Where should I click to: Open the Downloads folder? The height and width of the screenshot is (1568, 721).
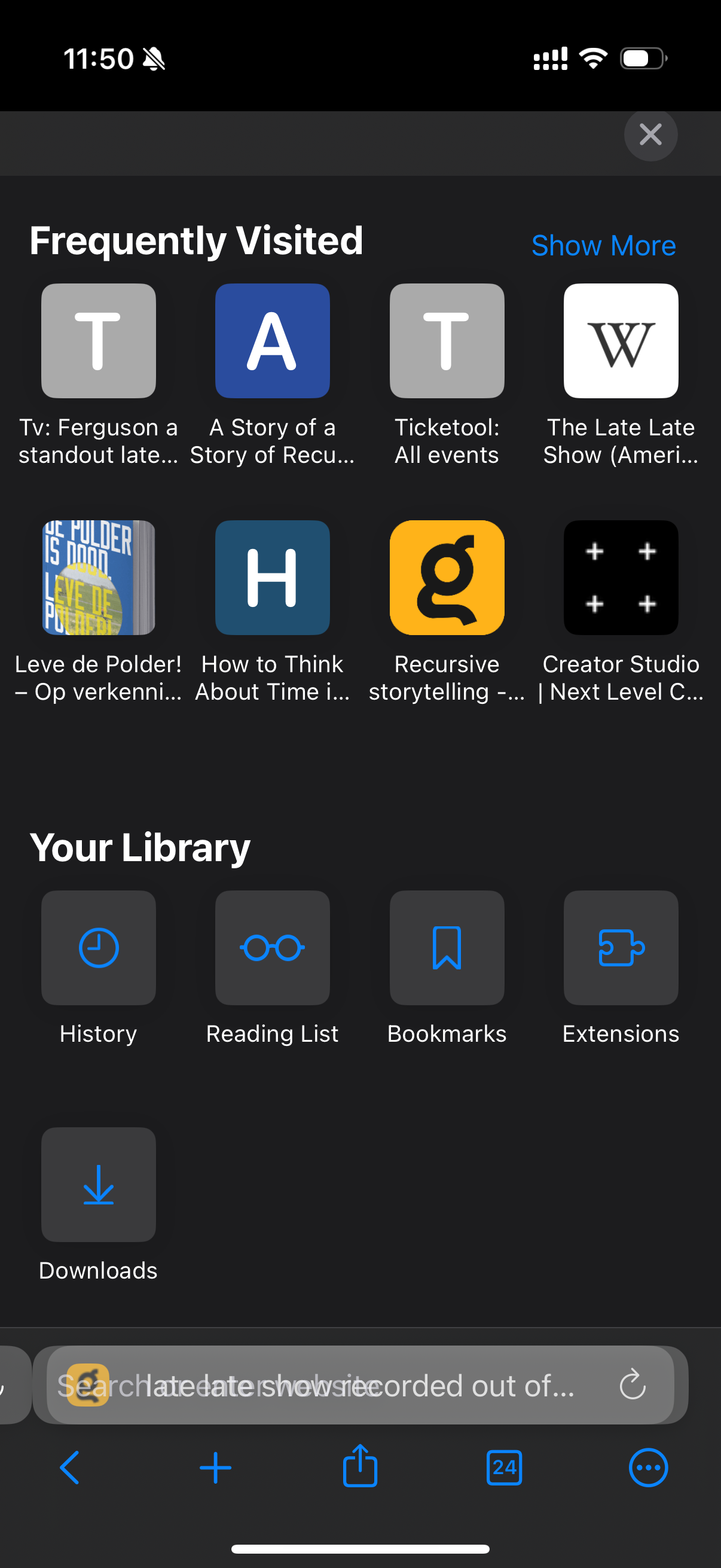coord(99,1184)
